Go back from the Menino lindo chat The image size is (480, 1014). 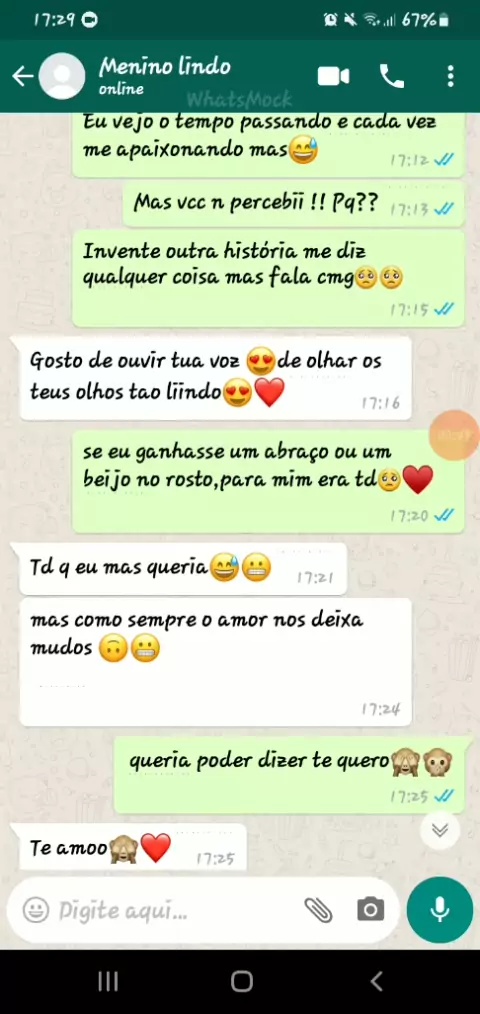(23, 76)
